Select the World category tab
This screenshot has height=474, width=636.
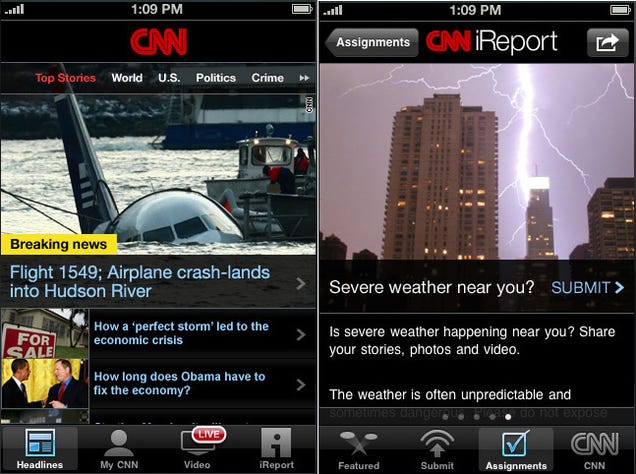126,78
